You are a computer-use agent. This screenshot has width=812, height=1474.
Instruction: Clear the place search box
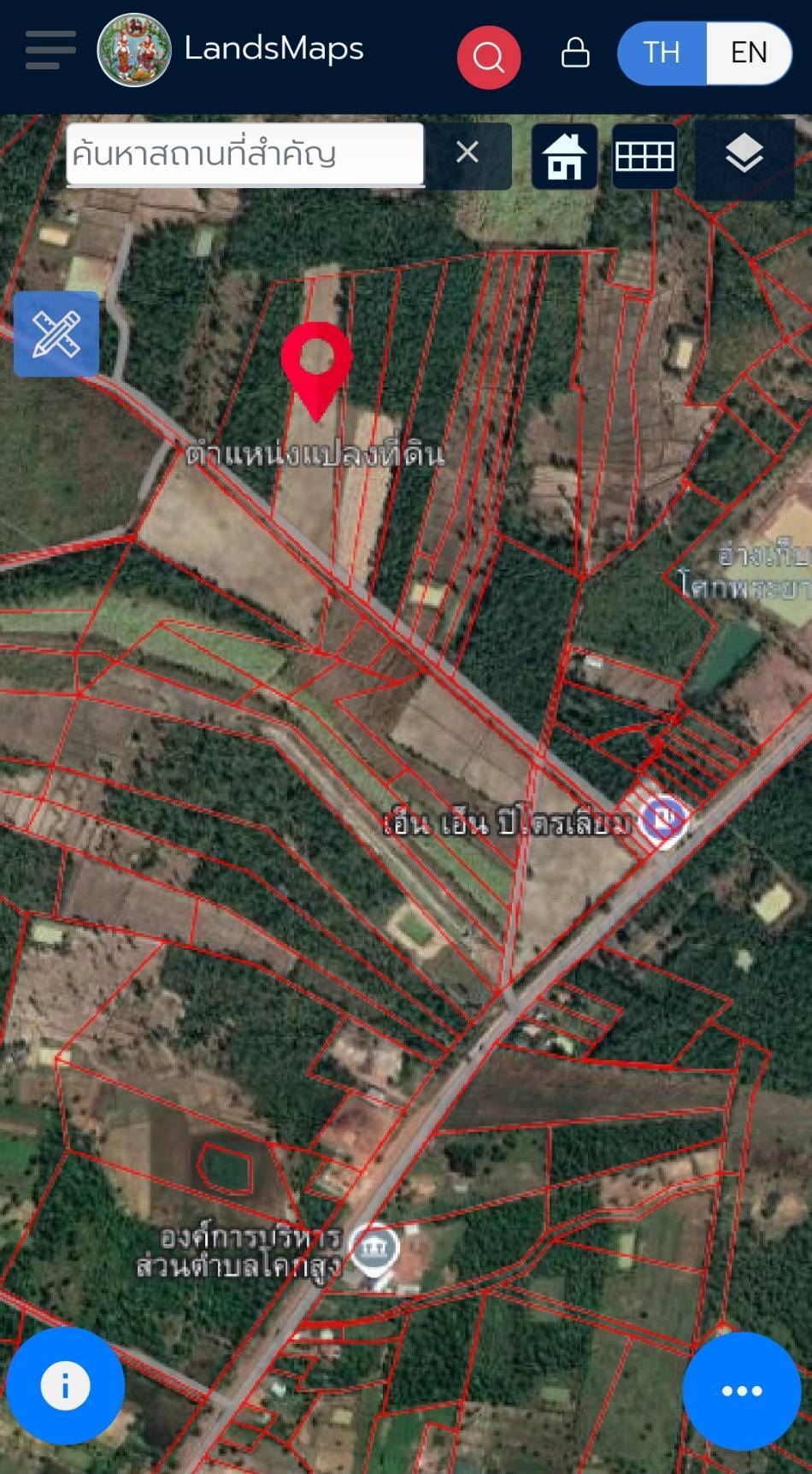(468, 153)
